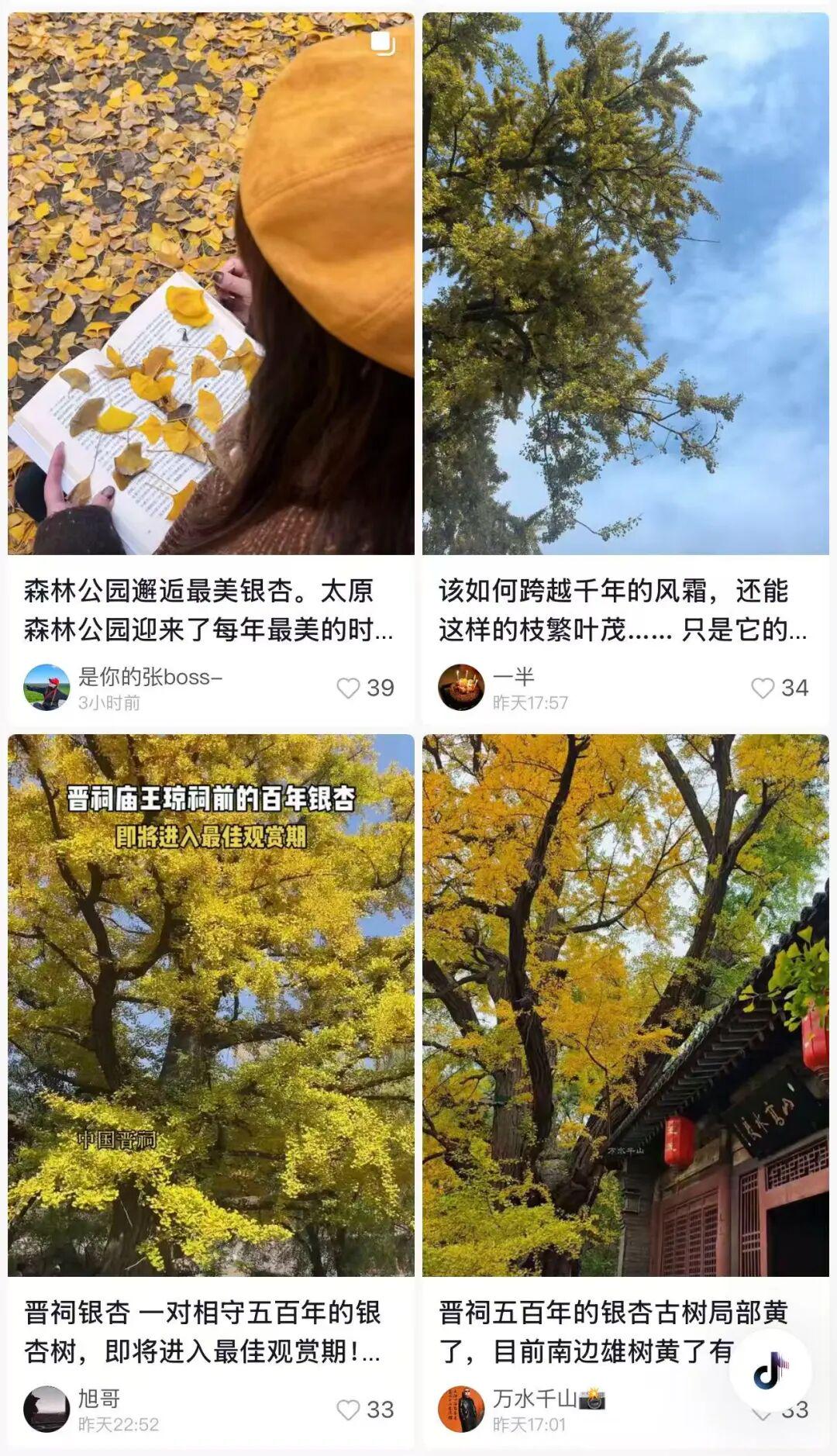View 万水千山's profile avatar
Viewport: 837px width, 1456px height.
(461, 1409)
